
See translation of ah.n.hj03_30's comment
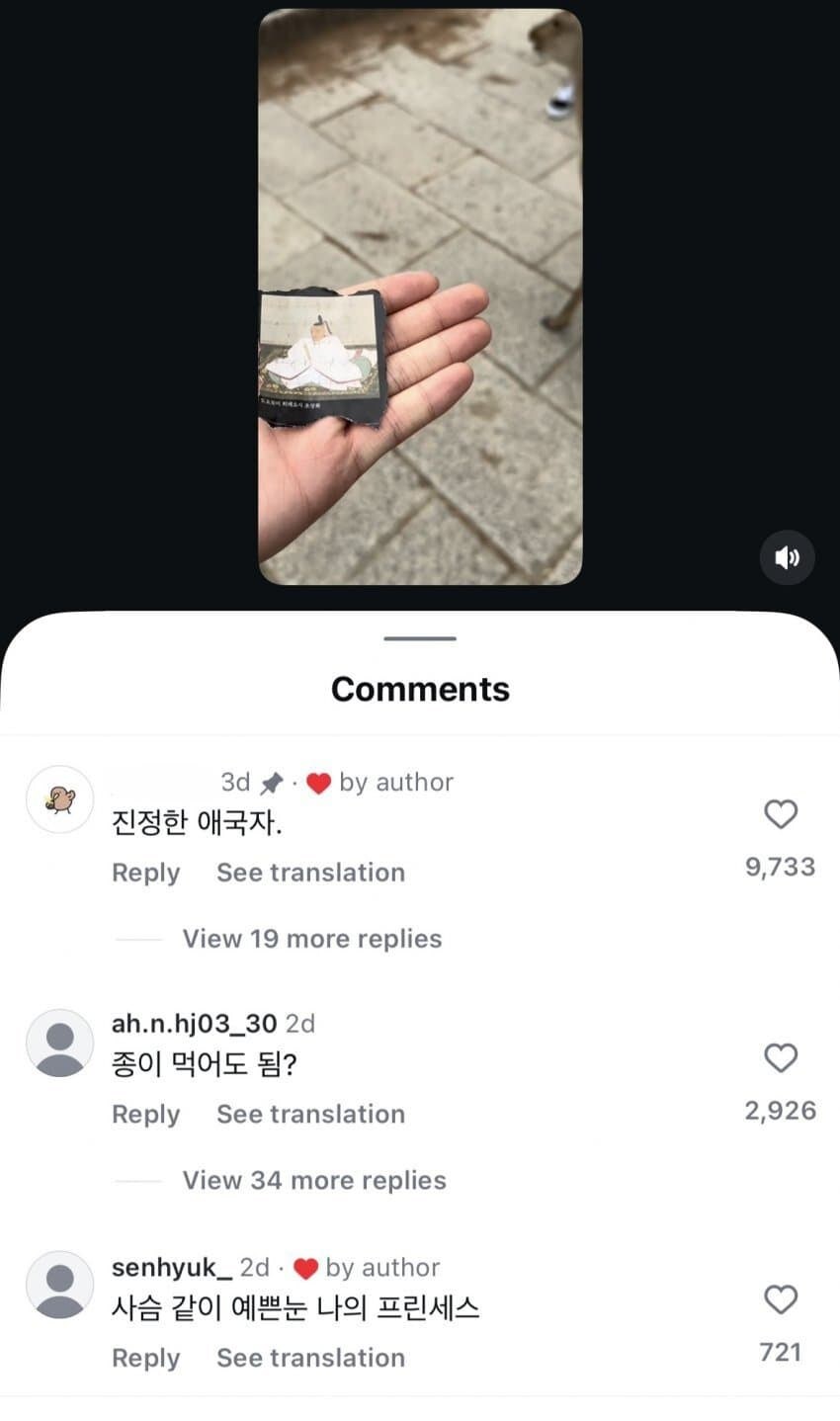tap(310, 1114)
